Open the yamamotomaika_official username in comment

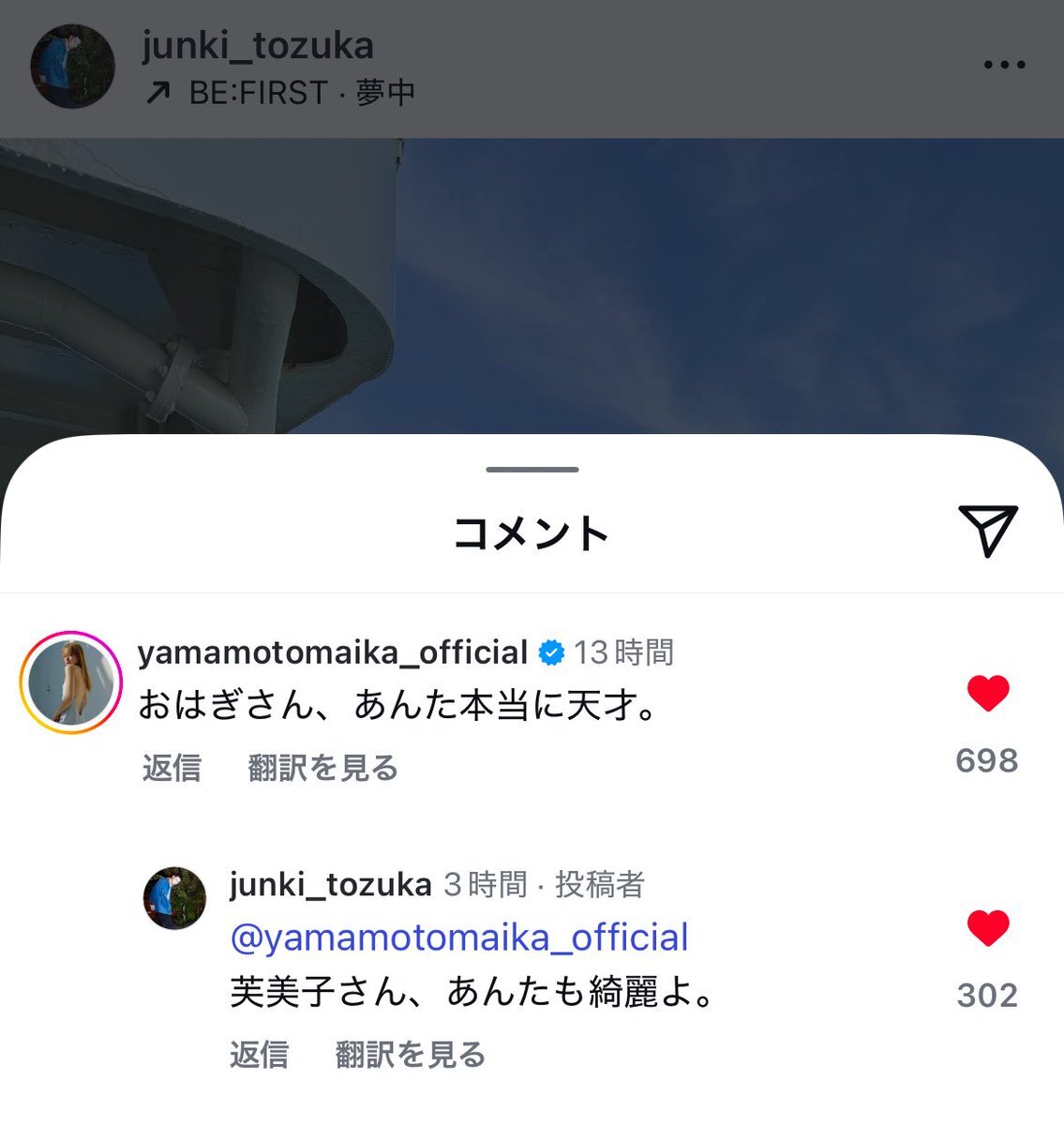tap(333, 652)
